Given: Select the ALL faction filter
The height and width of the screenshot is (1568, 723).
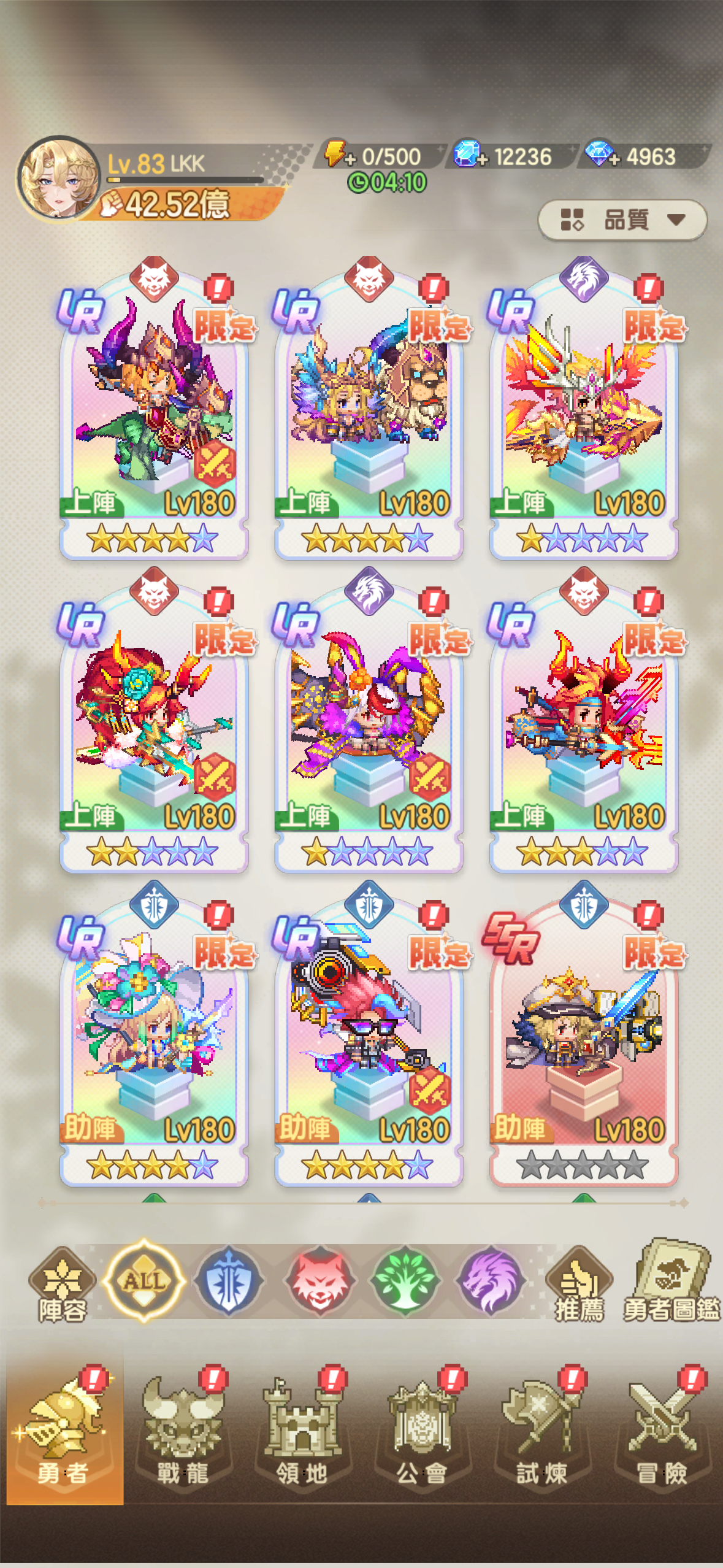Looking at the screenshot, I should (x=144, y=1281).
